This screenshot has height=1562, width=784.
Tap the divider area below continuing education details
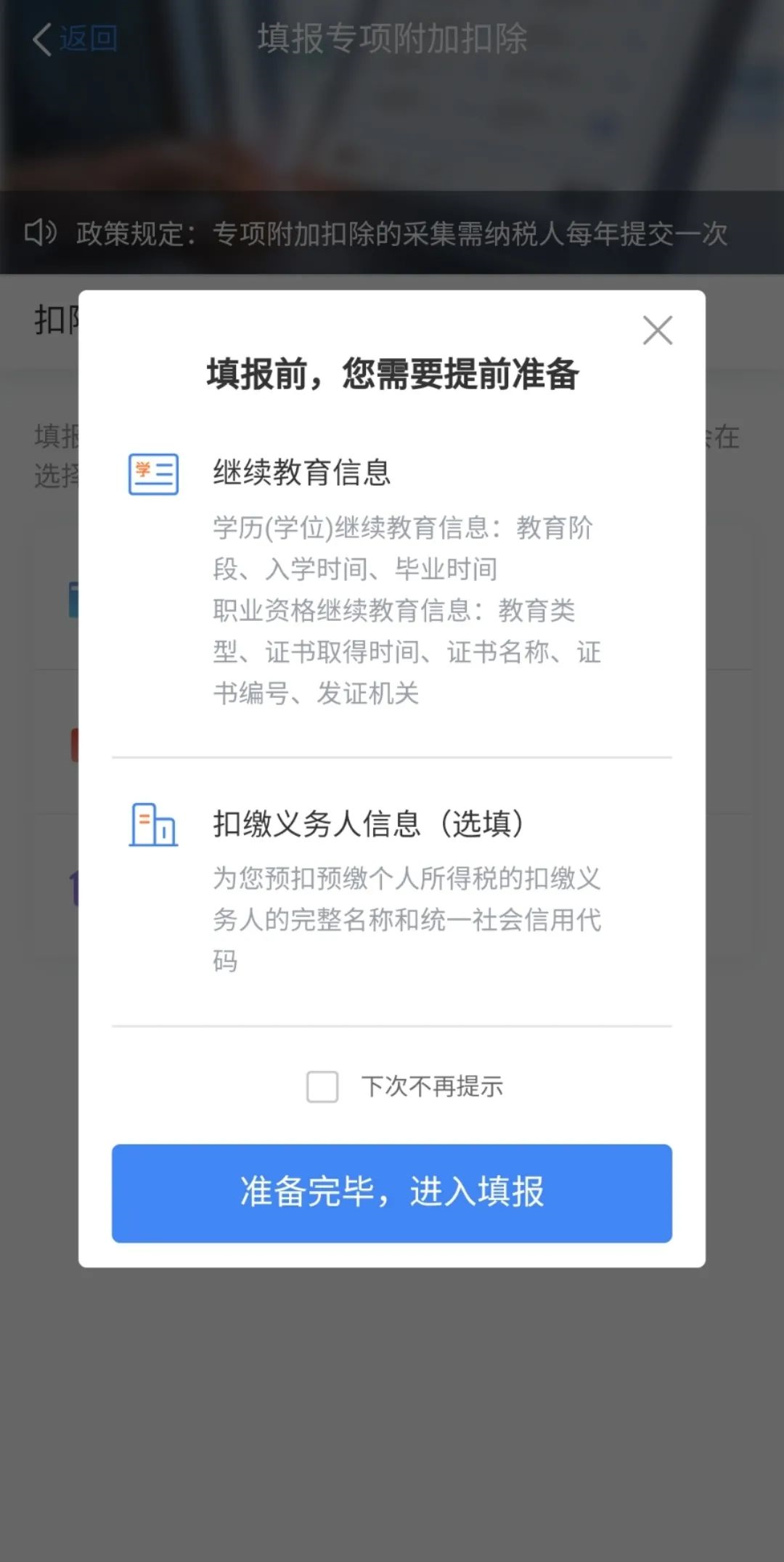tap(392, 757)
